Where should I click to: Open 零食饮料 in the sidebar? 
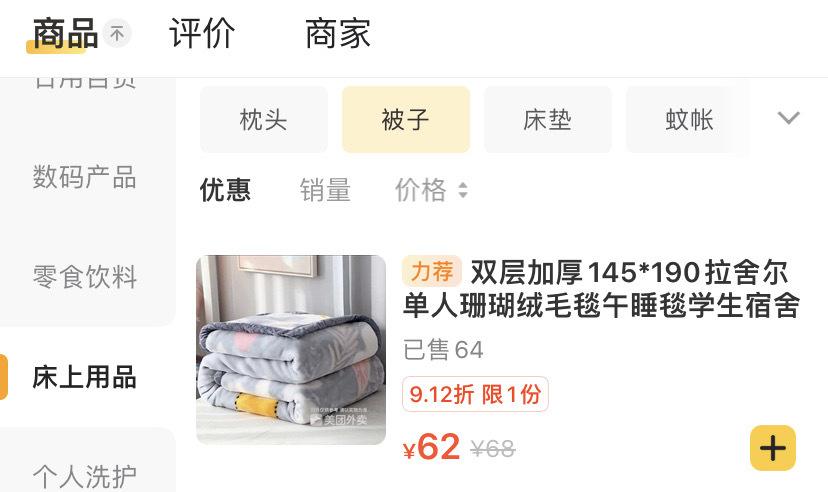[85, 277]
